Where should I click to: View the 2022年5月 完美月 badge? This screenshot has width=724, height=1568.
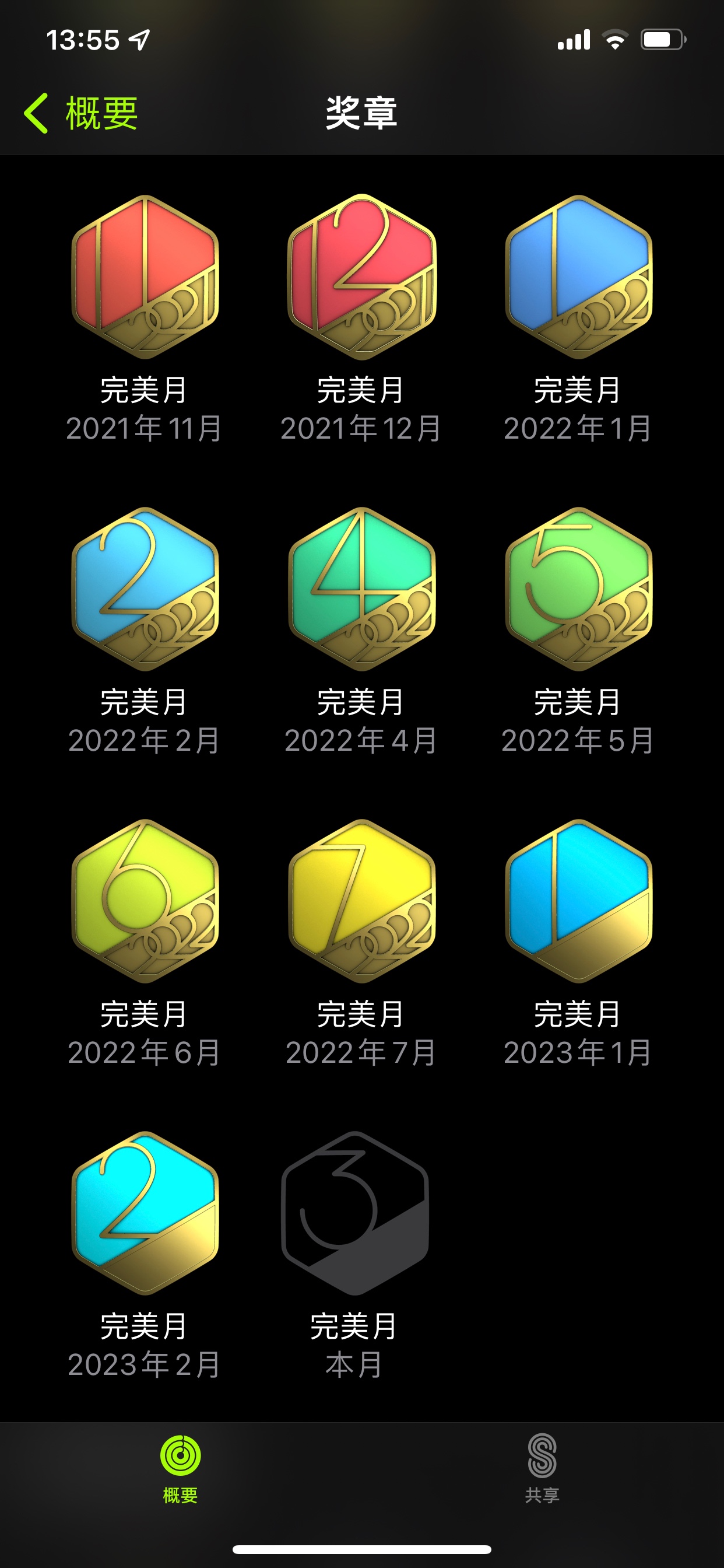click(x=578, y=589)
